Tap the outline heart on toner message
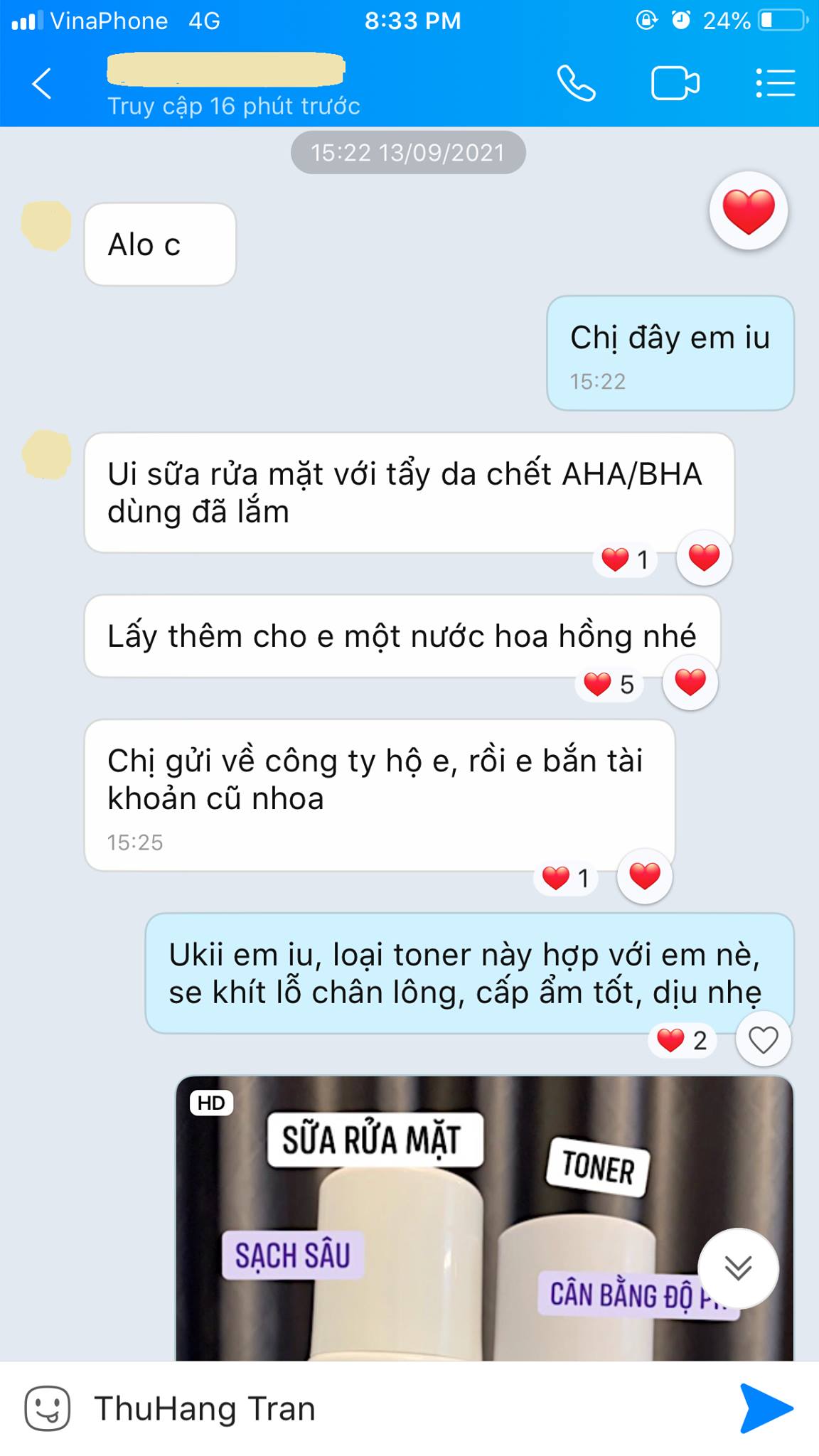This screenshot has height=1456, width=819. 764,1040
